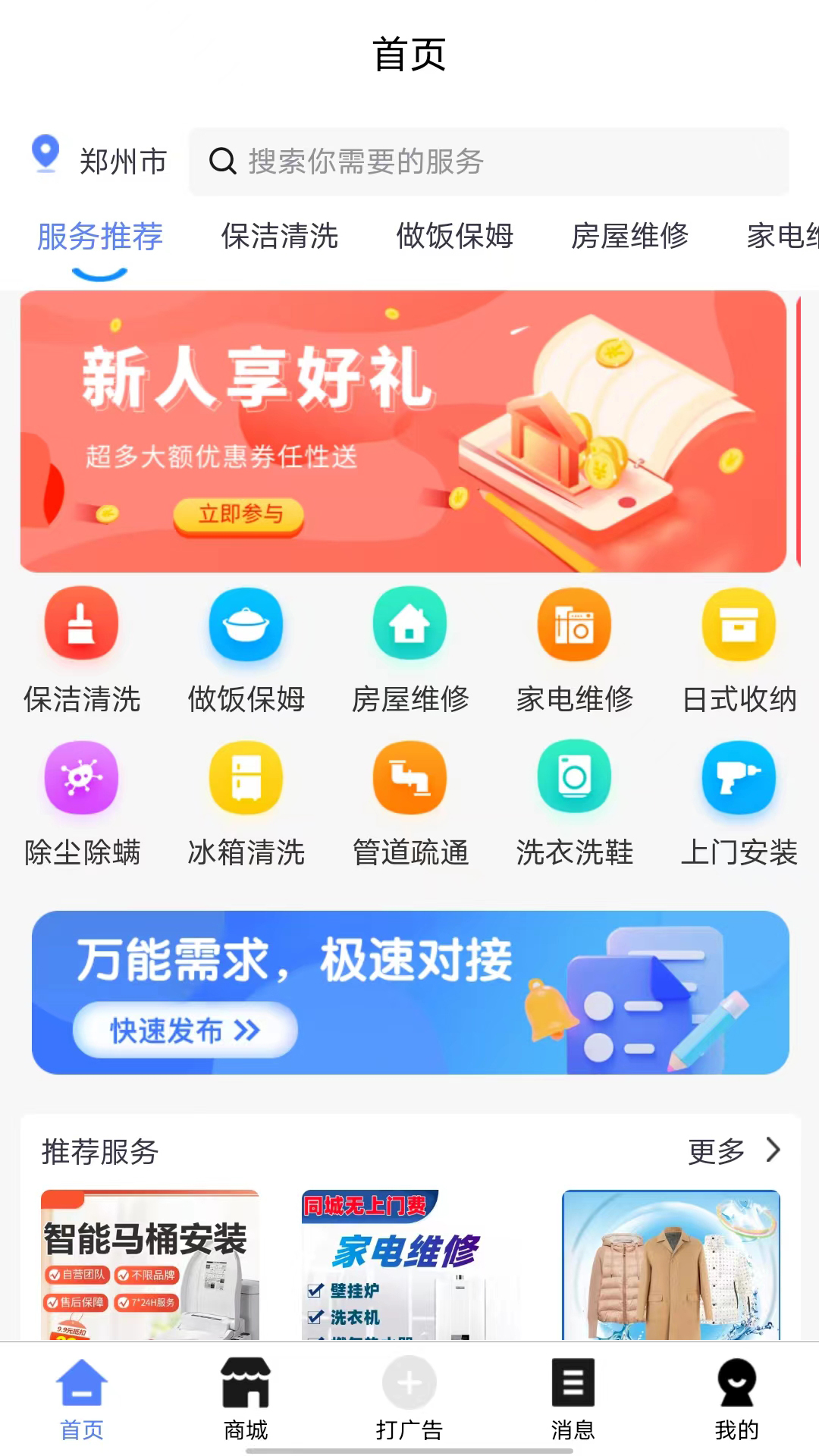Open the 上门安装 category icon
Screen dimensions: 819x1456
(739, 779)
